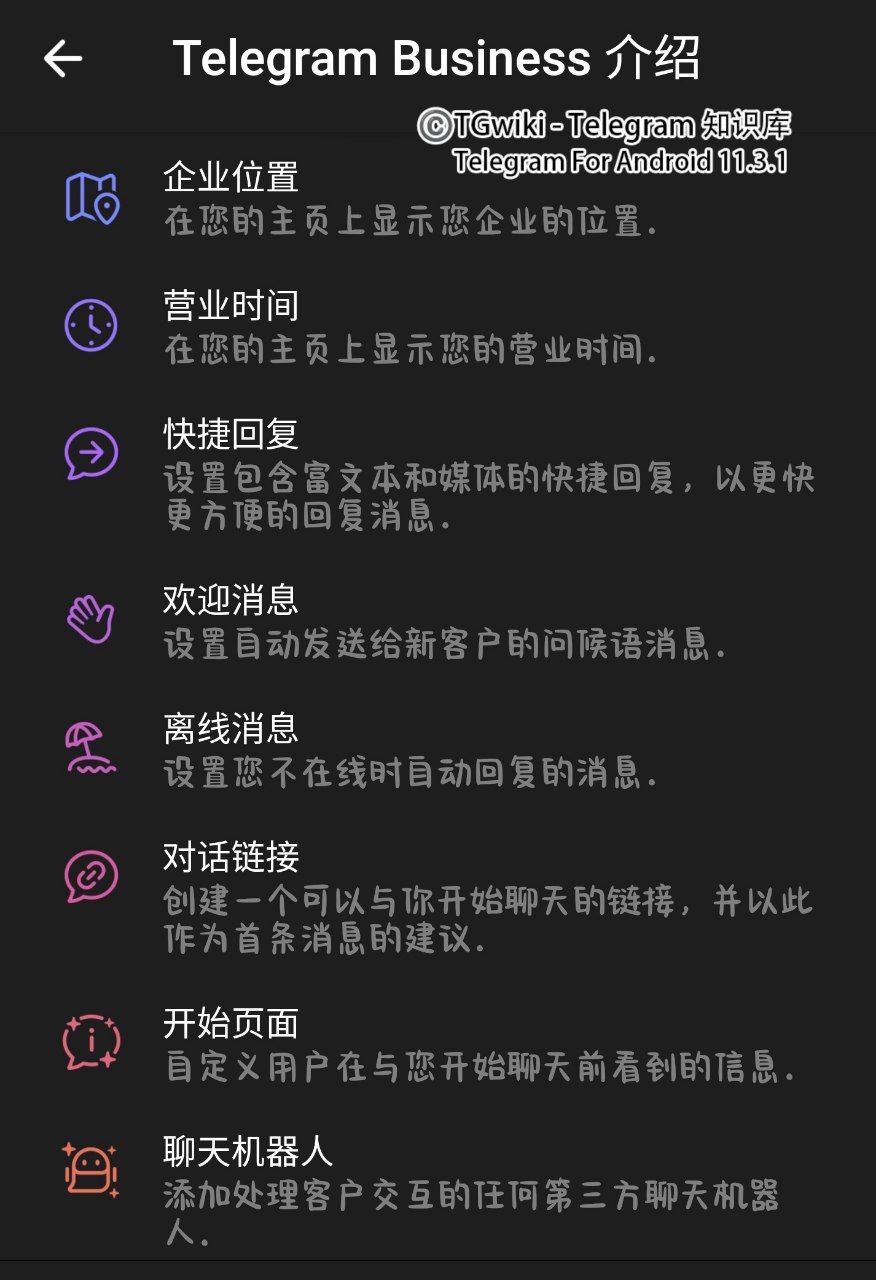Tap the back arrow to exit
The height and width of the screenshot is (1280, 876).
62,58
